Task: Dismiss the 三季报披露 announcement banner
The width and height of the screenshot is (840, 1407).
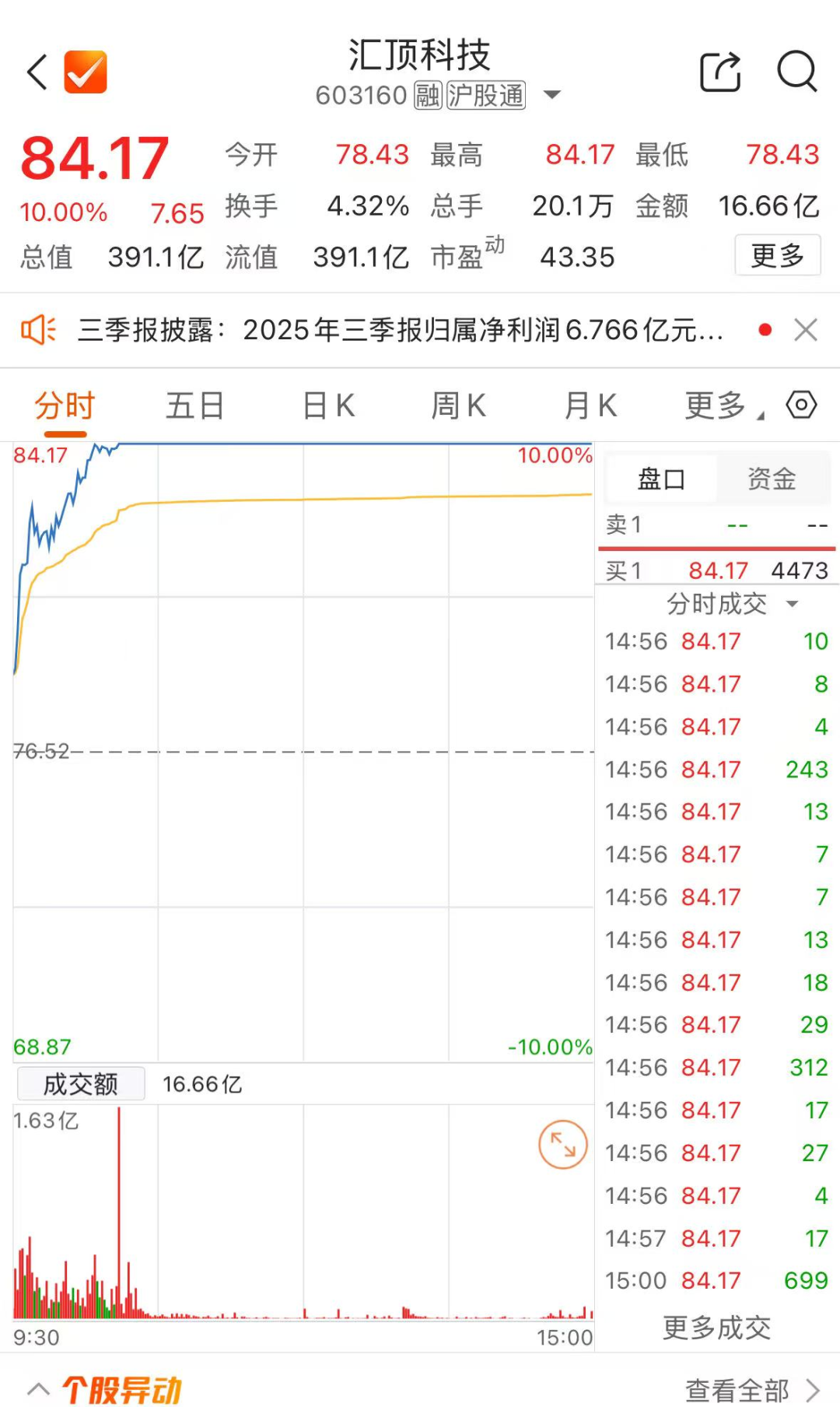Action: (807, 330)
